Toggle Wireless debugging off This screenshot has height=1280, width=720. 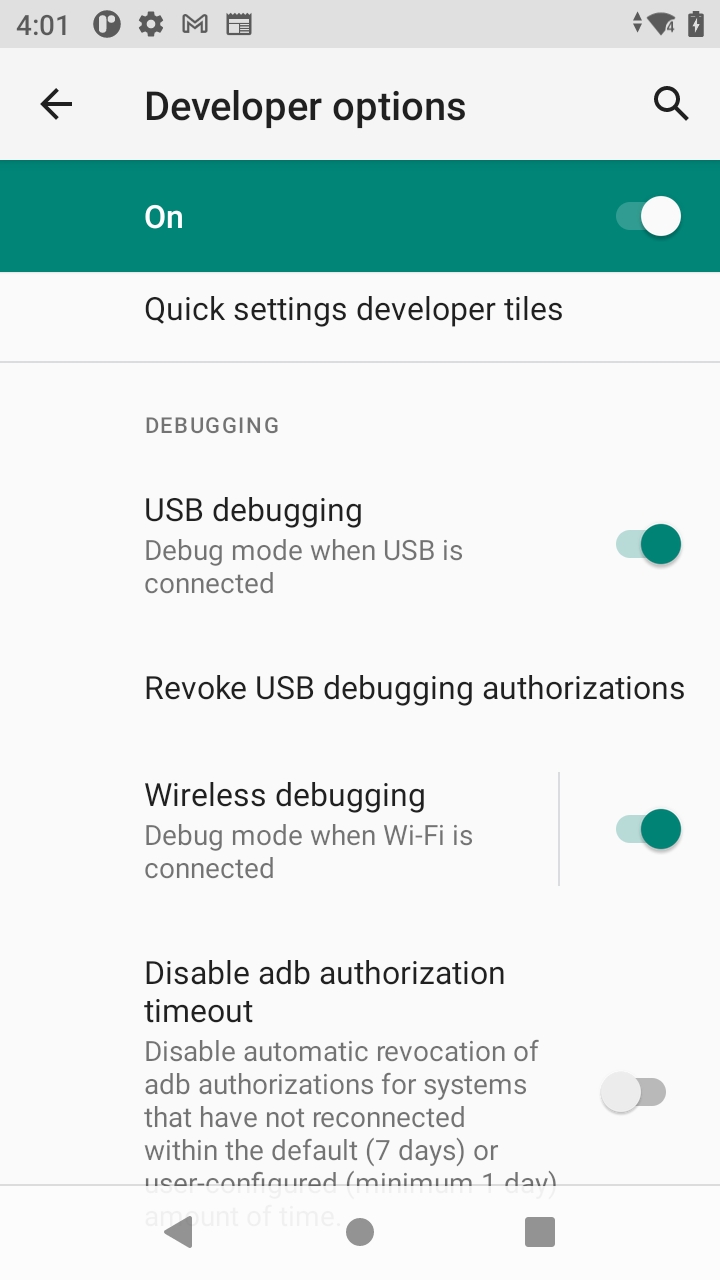click(645, 828)
